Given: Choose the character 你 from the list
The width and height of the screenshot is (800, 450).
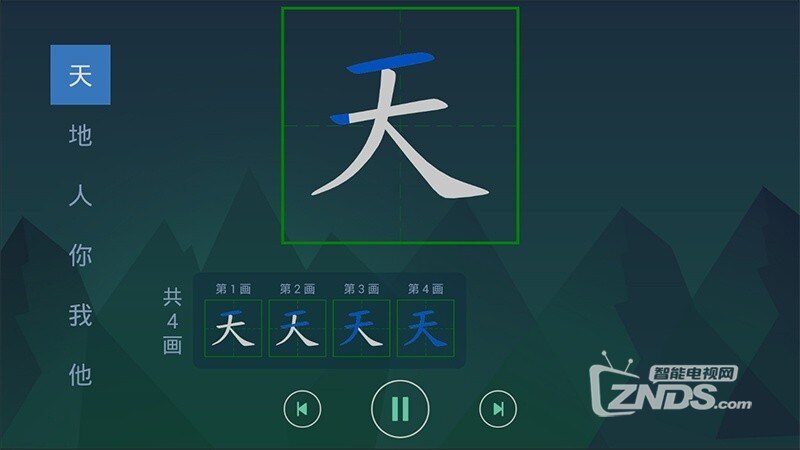Looking at the screenshot, I should pos(80,256).
